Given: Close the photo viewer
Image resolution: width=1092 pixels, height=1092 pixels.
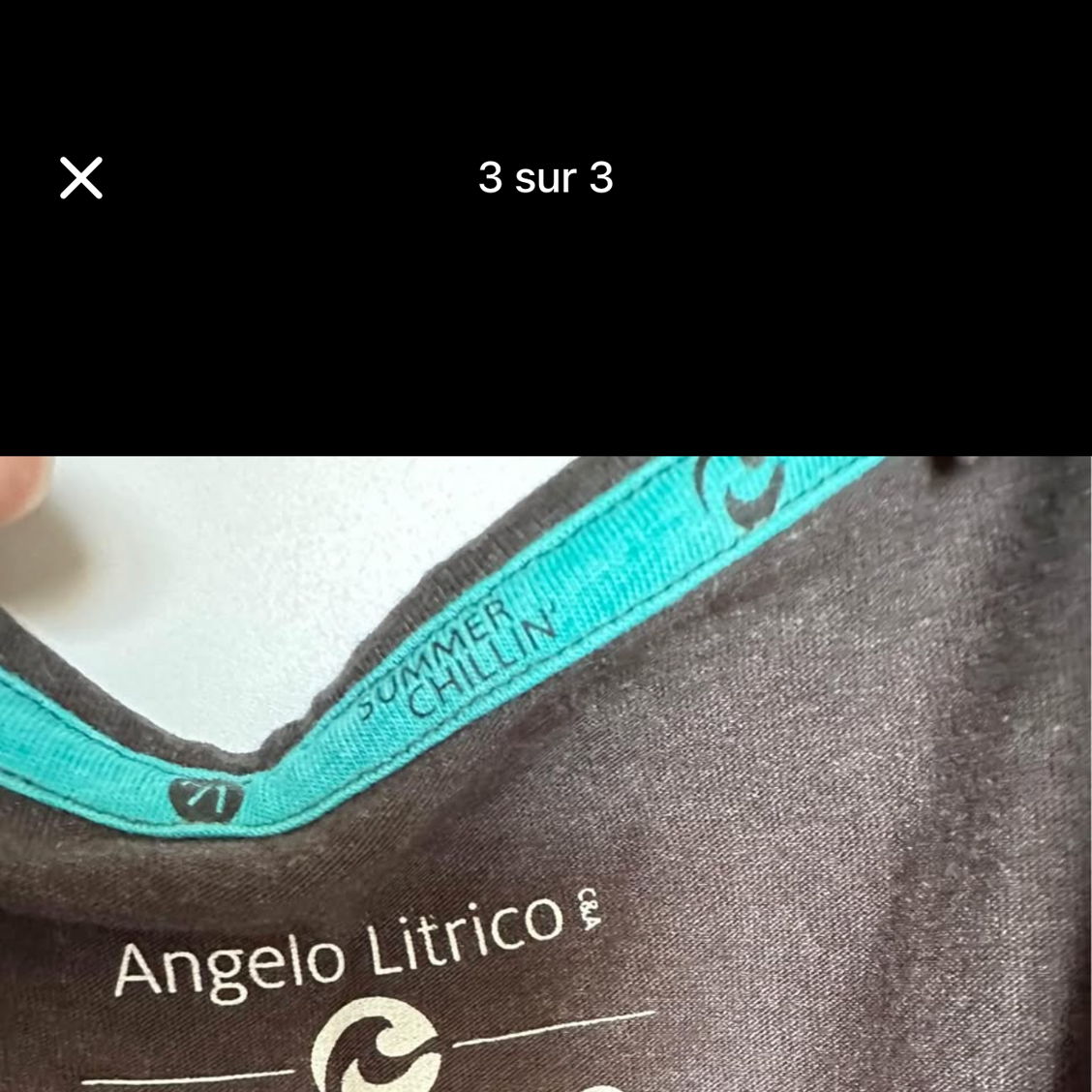Looking at the screenshot, I should click(x=81, y=178).
